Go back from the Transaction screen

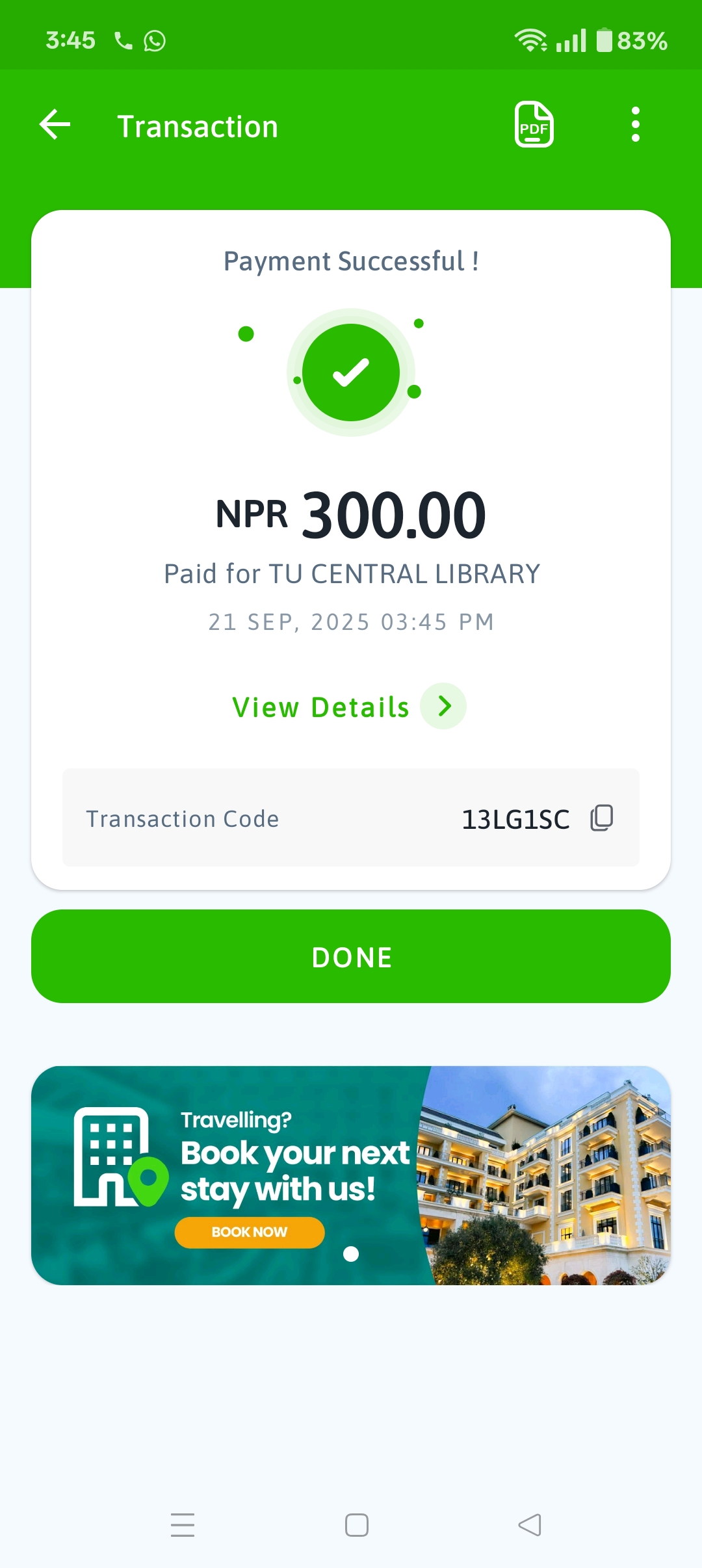[x=55, y=125]
